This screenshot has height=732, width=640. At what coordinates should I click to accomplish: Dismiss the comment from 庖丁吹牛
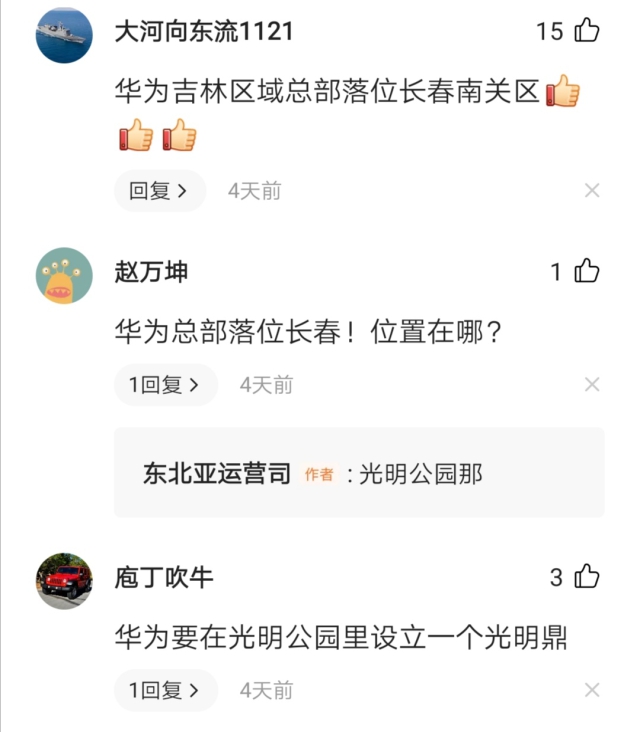pyautogui.click(x=592, y=691)
